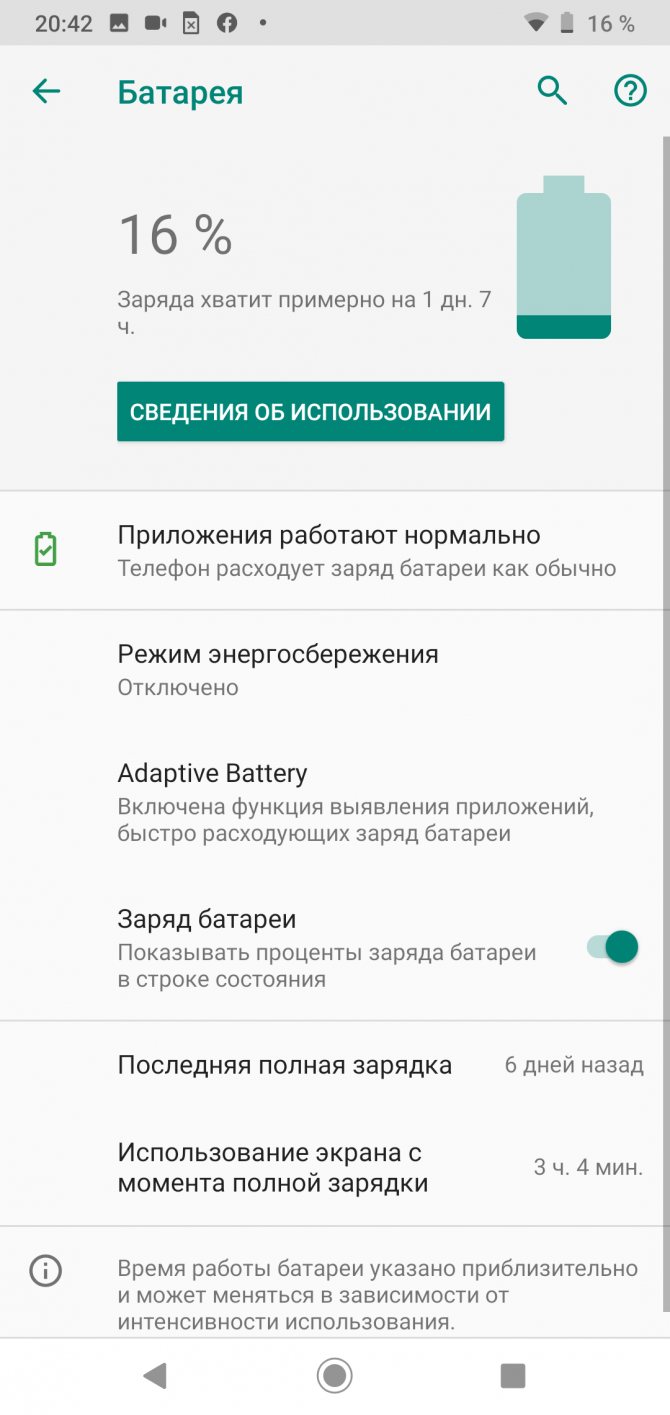
Task: Open the help question mark icon
Action: click(630, 92)
